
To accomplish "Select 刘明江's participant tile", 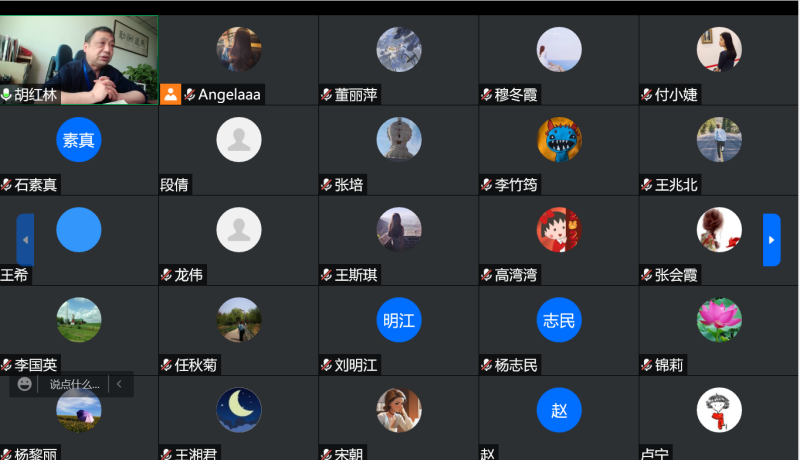I will [x=398, y=328].
